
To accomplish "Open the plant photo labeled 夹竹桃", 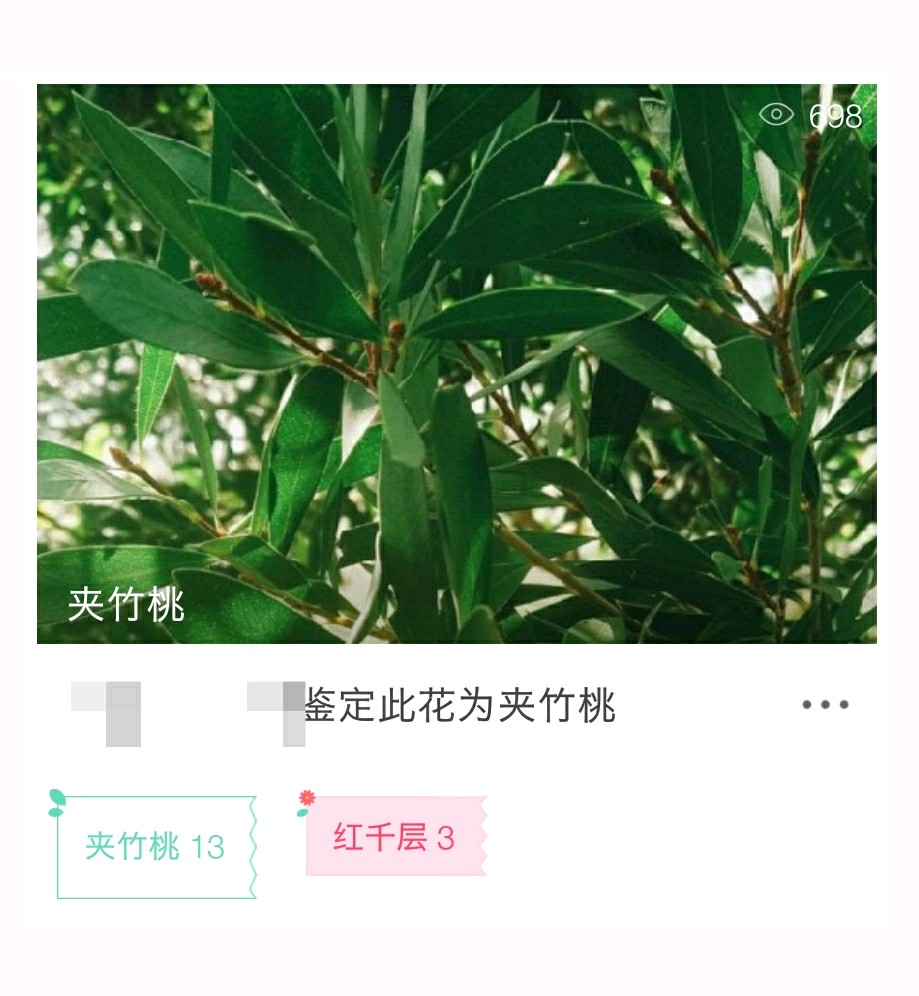I will pos(456,363).
